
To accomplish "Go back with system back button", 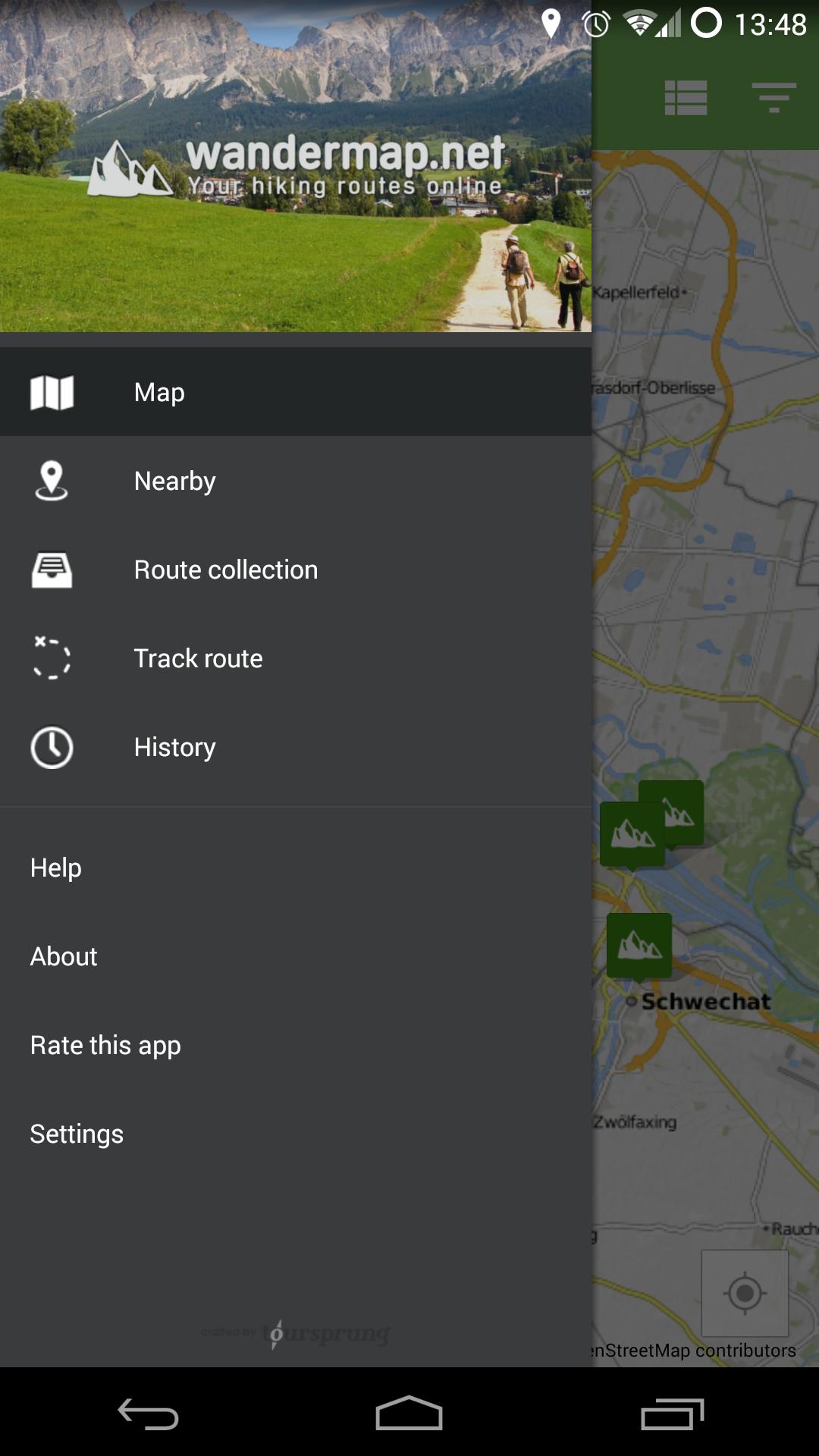I will (x=148, y=1414).
